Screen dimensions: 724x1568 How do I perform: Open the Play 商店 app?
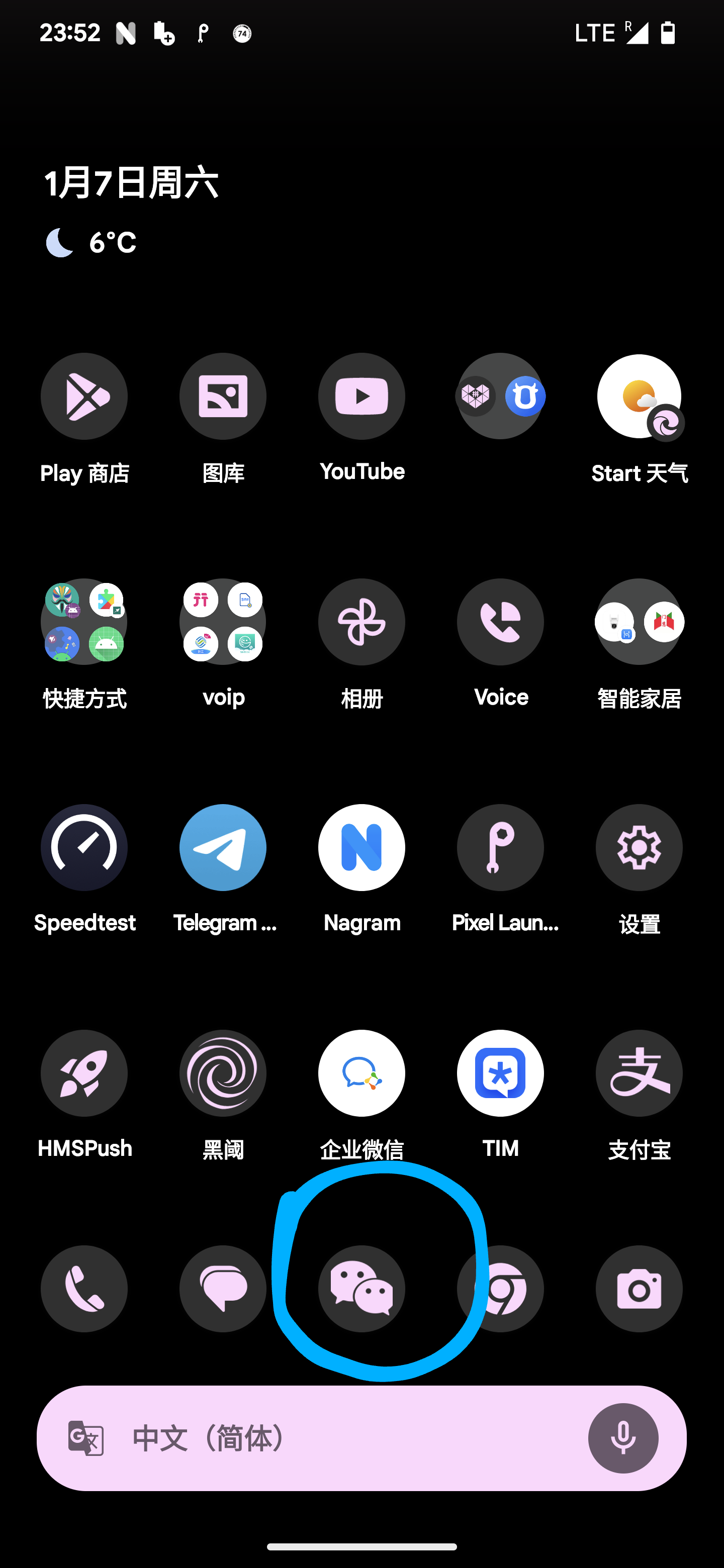pos(84,396)
